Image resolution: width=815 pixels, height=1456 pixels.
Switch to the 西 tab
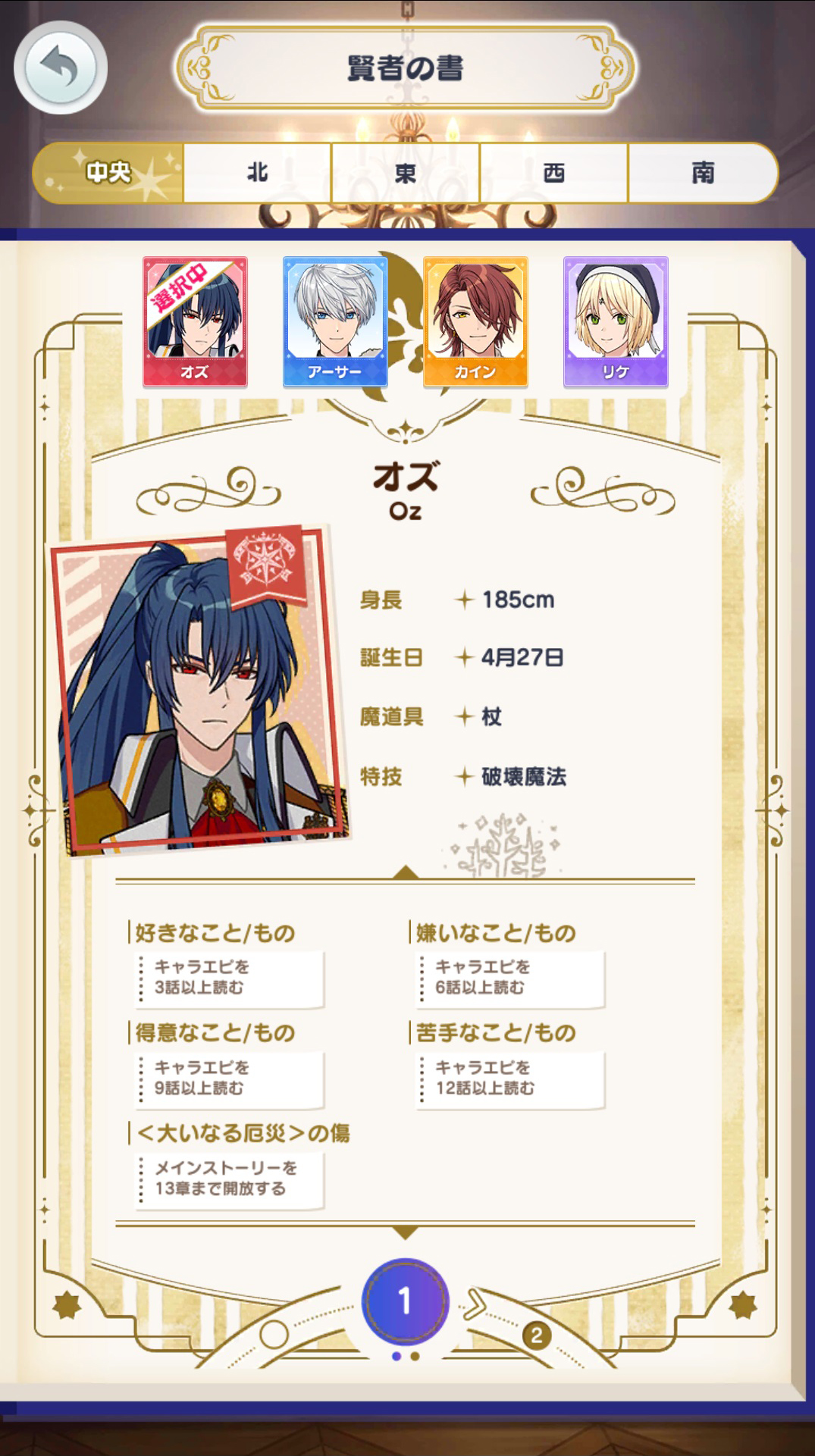(553, 173)
